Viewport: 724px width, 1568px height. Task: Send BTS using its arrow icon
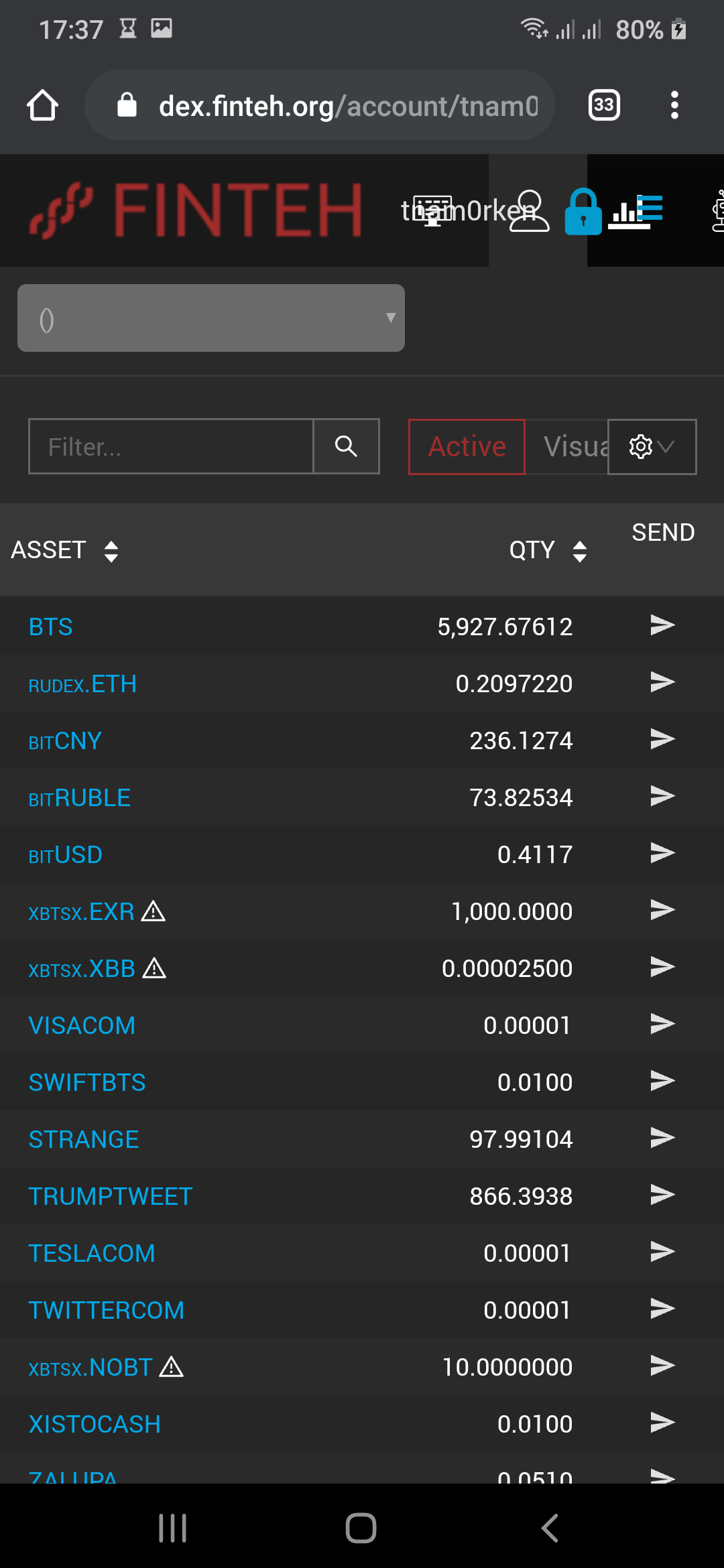(662, 625)
